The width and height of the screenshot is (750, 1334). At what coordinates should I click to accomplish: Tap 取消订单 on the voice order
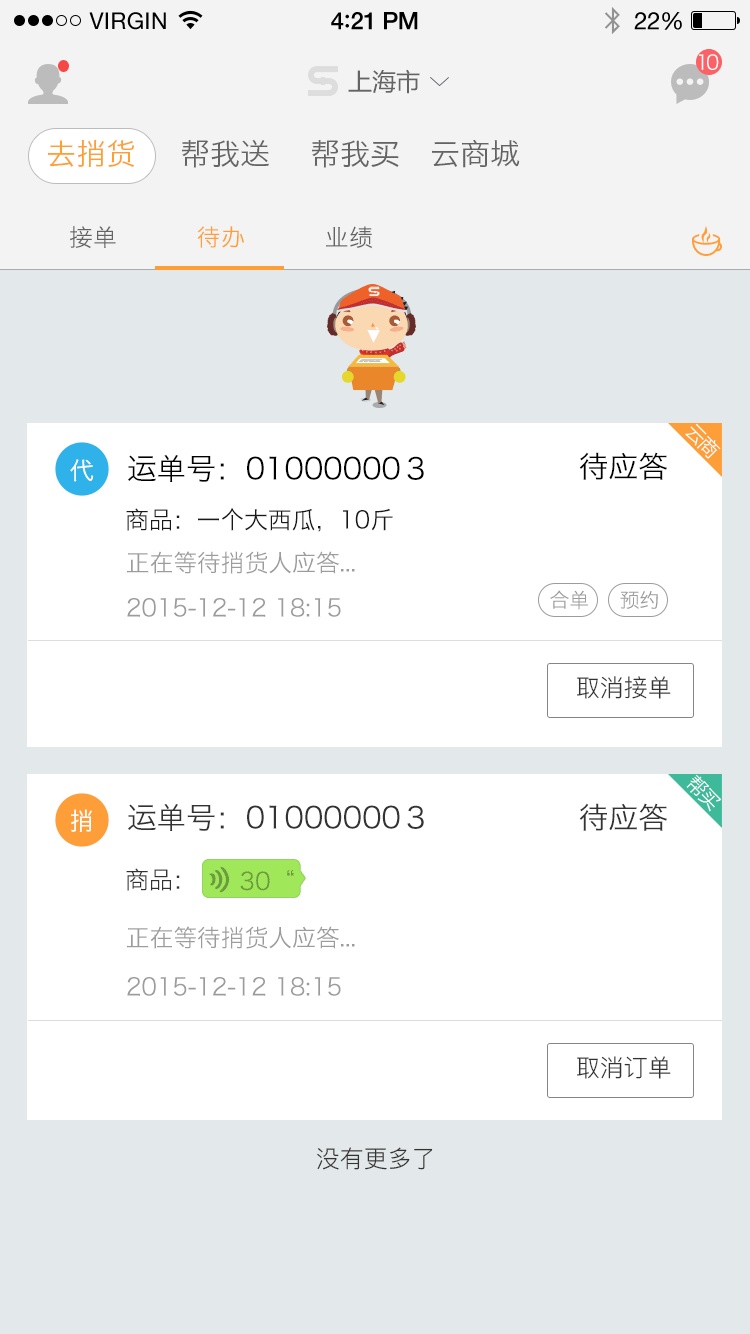click(620, 1069)
